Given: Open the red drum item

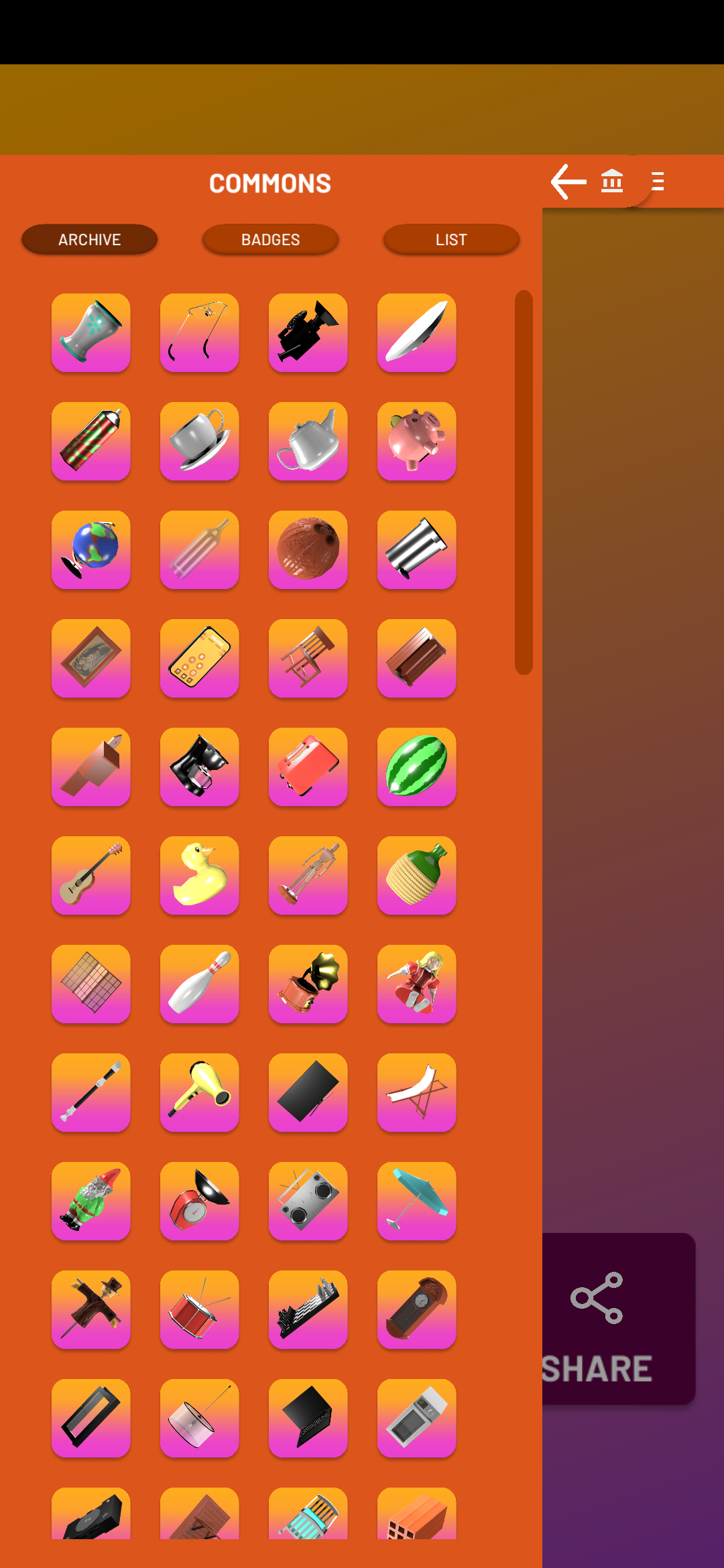Looking at the screenshot, I should coord(199,1309).
